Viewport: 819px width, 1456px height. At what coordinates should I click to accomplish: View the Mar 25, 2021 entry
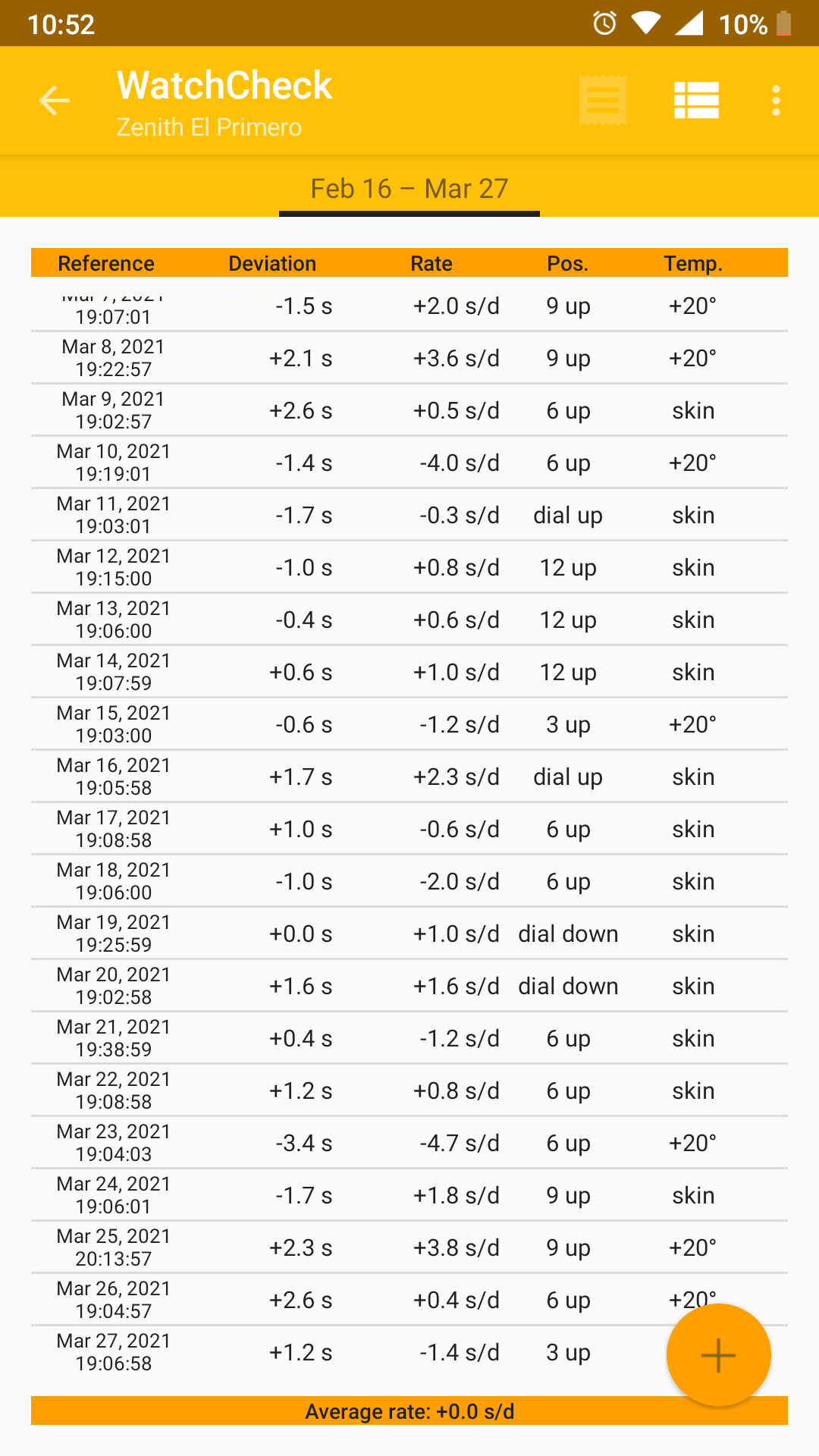tap(409, 1247)
